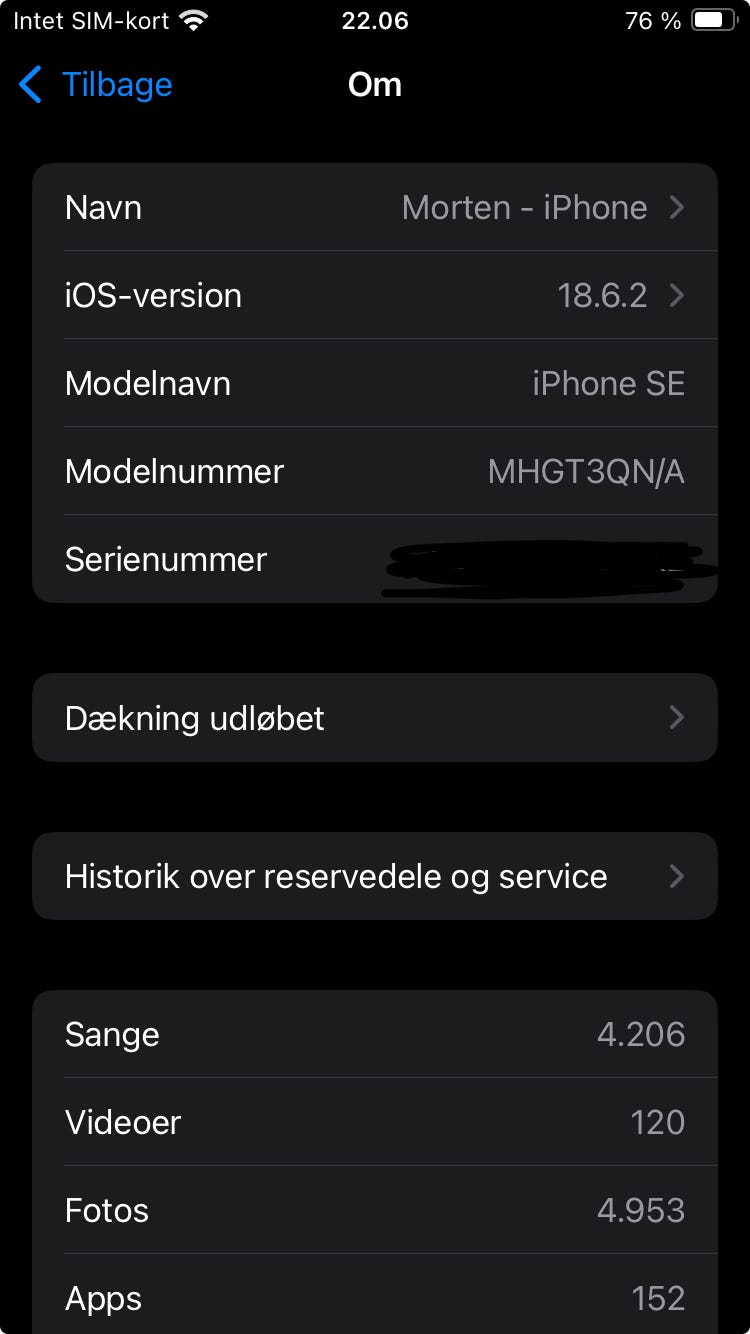The width and height of the screenshot is (750, 1334).
Task: Open the Navn row to rename device
Action: coord(375,207)
